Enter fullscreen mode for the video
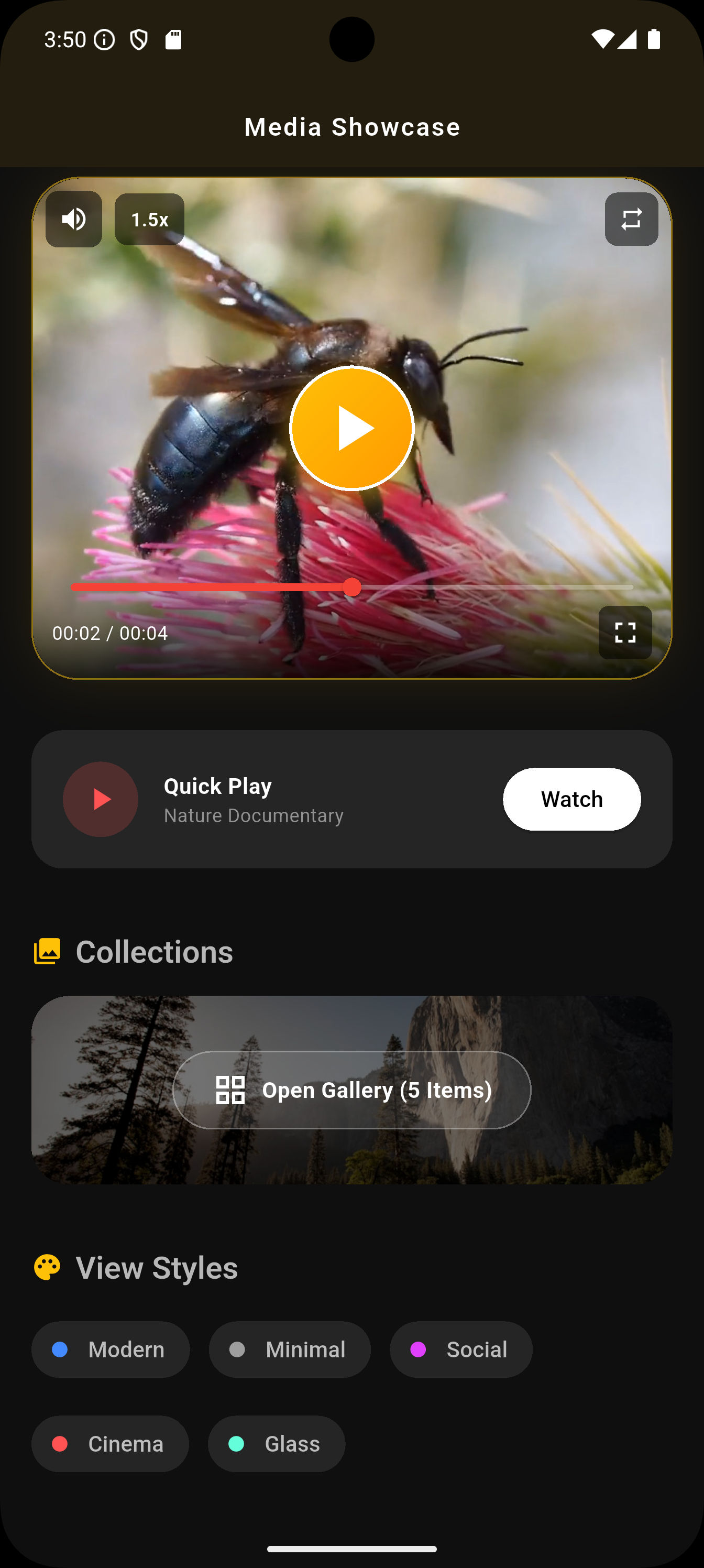The width and height of the screenshot is (704, 1568). click(625, 633)
